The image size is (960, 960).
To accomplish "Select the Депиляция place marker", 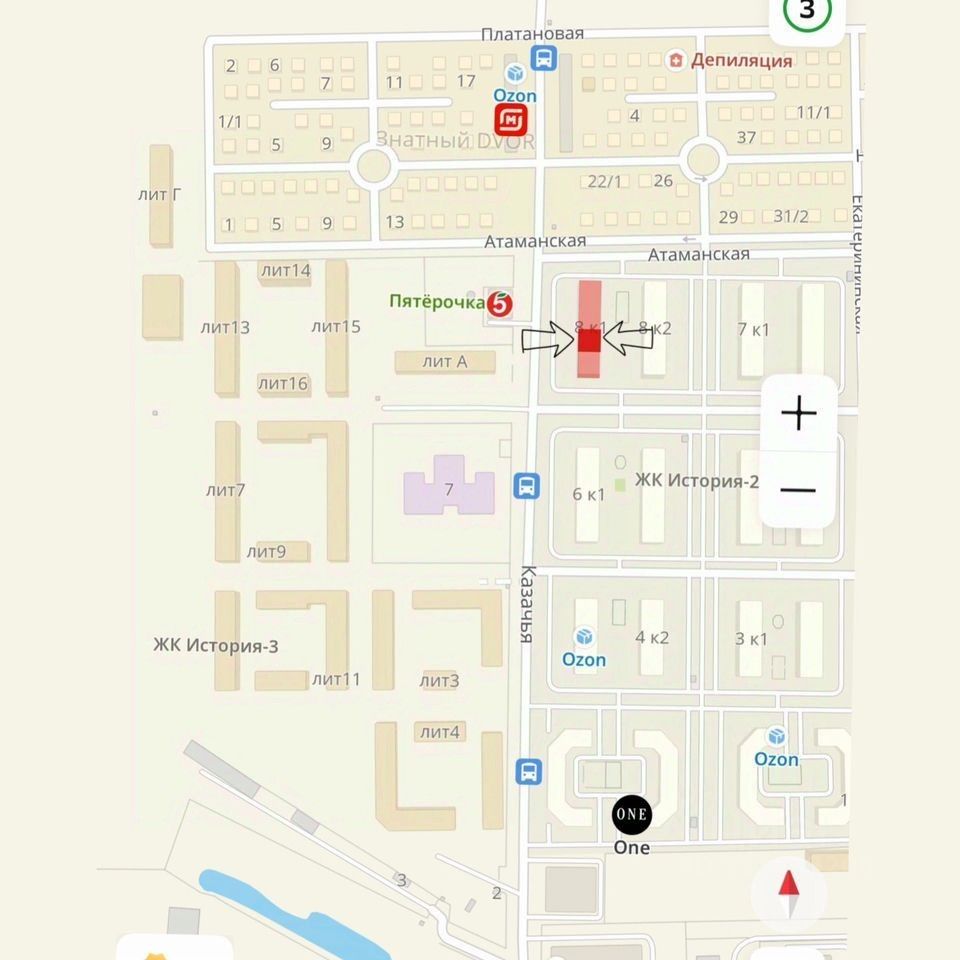I will (678, 61).
